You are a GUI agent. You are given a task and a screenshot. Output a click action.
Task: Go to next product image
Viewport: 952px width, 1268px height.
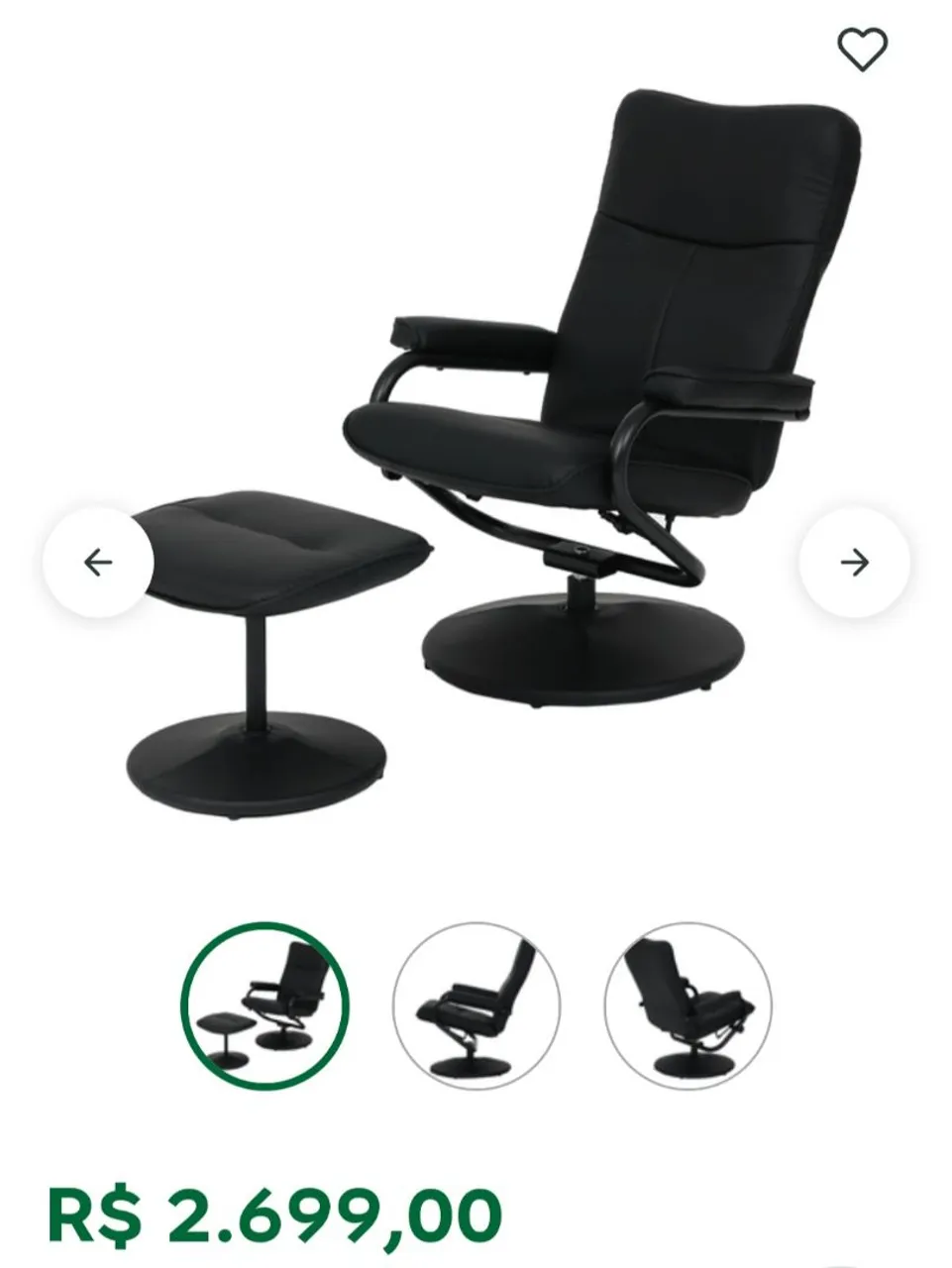(x=854, y=563)
